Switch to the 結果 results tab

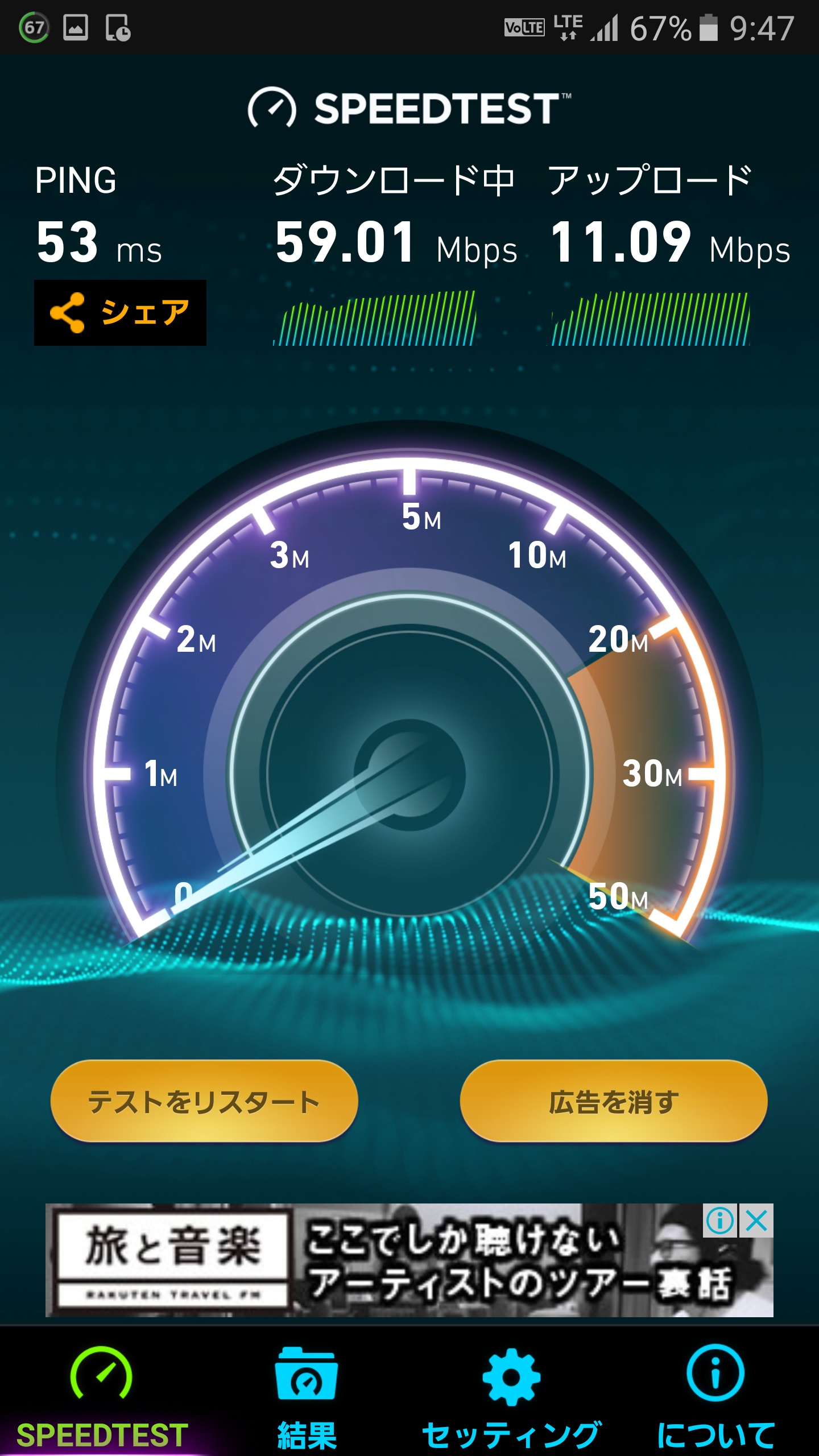307,1396
